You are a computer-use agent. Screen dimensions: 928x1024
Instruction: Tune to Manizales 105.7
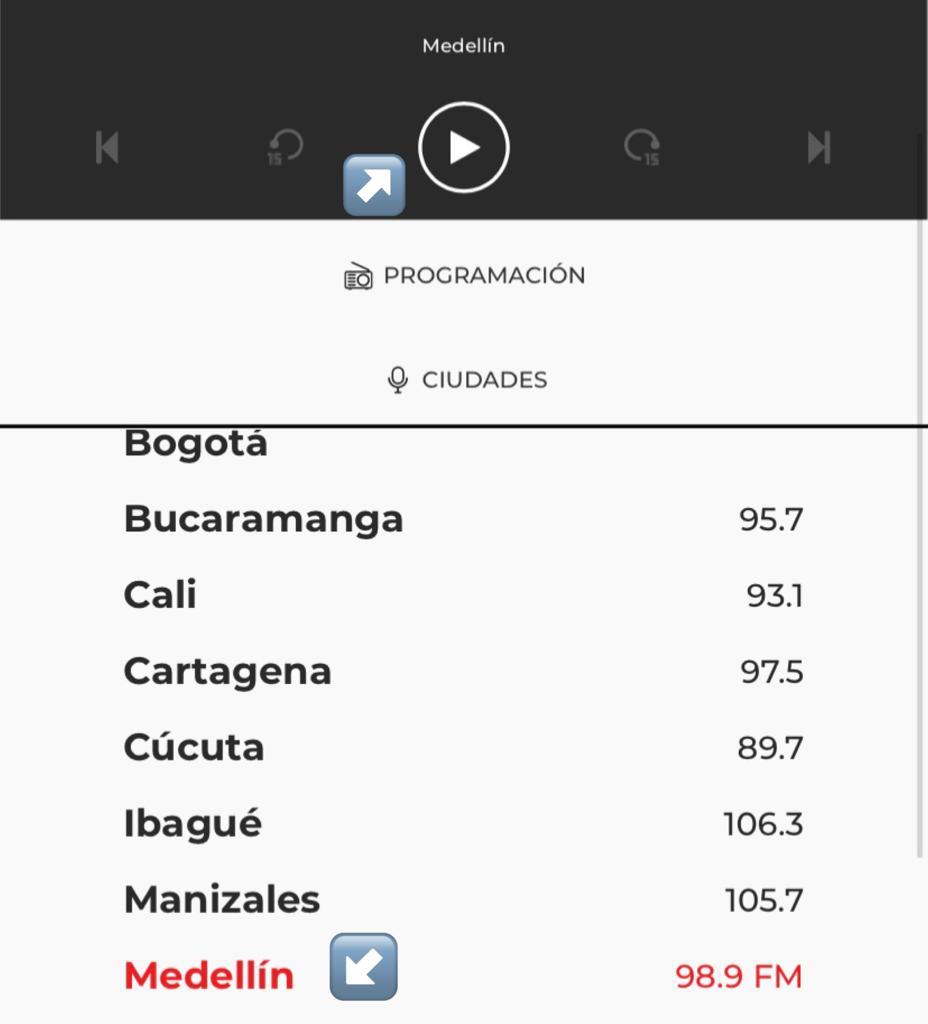463,899
